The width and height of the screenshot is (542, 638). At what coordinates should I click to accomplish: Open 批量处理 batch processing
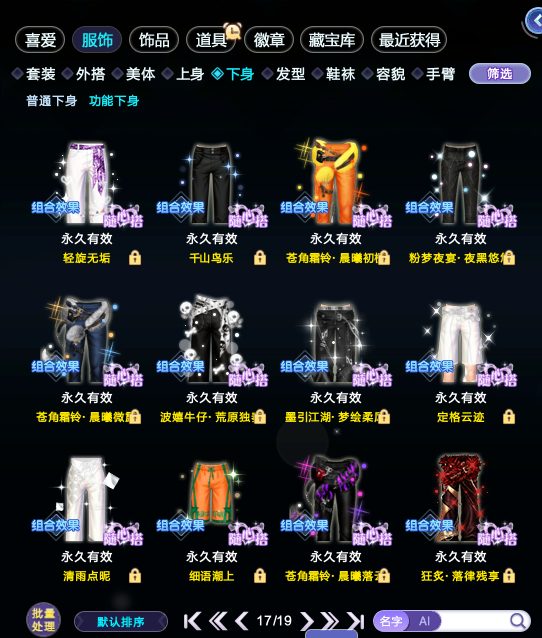point(43,620)
